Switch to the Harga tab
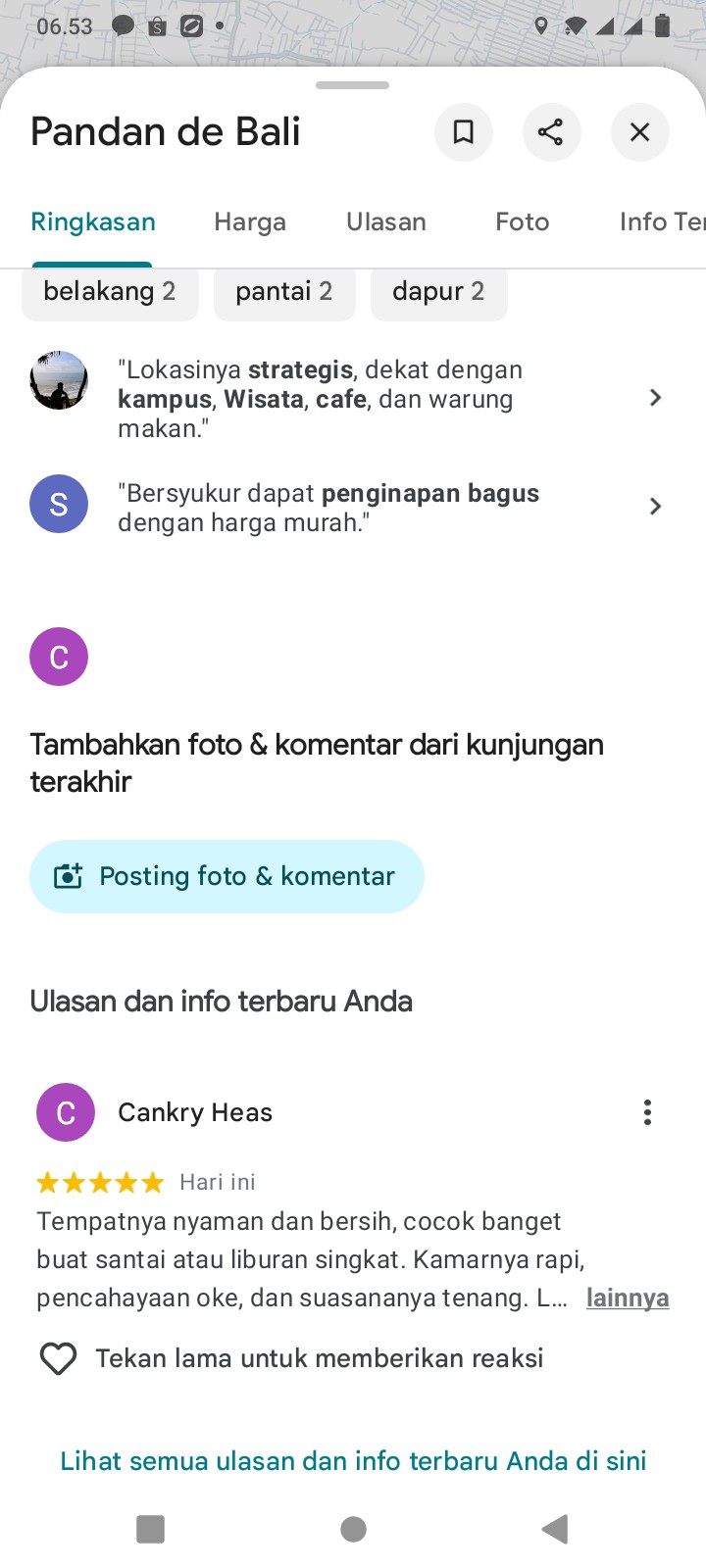Image resolution: width=706 pixels, height=1568 pixels. [250, 222]
